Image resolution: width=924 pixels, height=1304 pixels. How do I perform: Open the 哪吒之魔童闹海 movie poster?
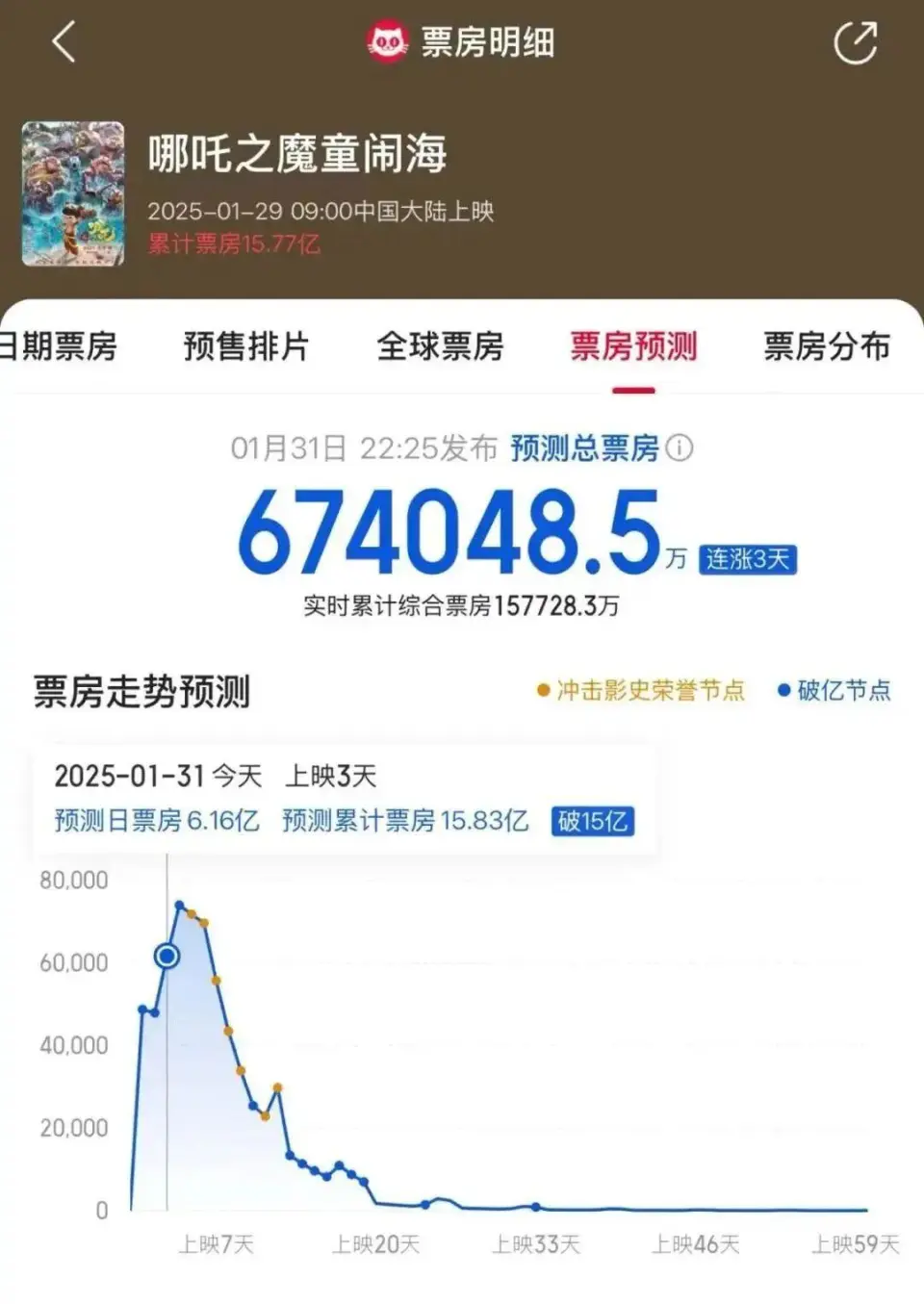click(x=73, y=193)
